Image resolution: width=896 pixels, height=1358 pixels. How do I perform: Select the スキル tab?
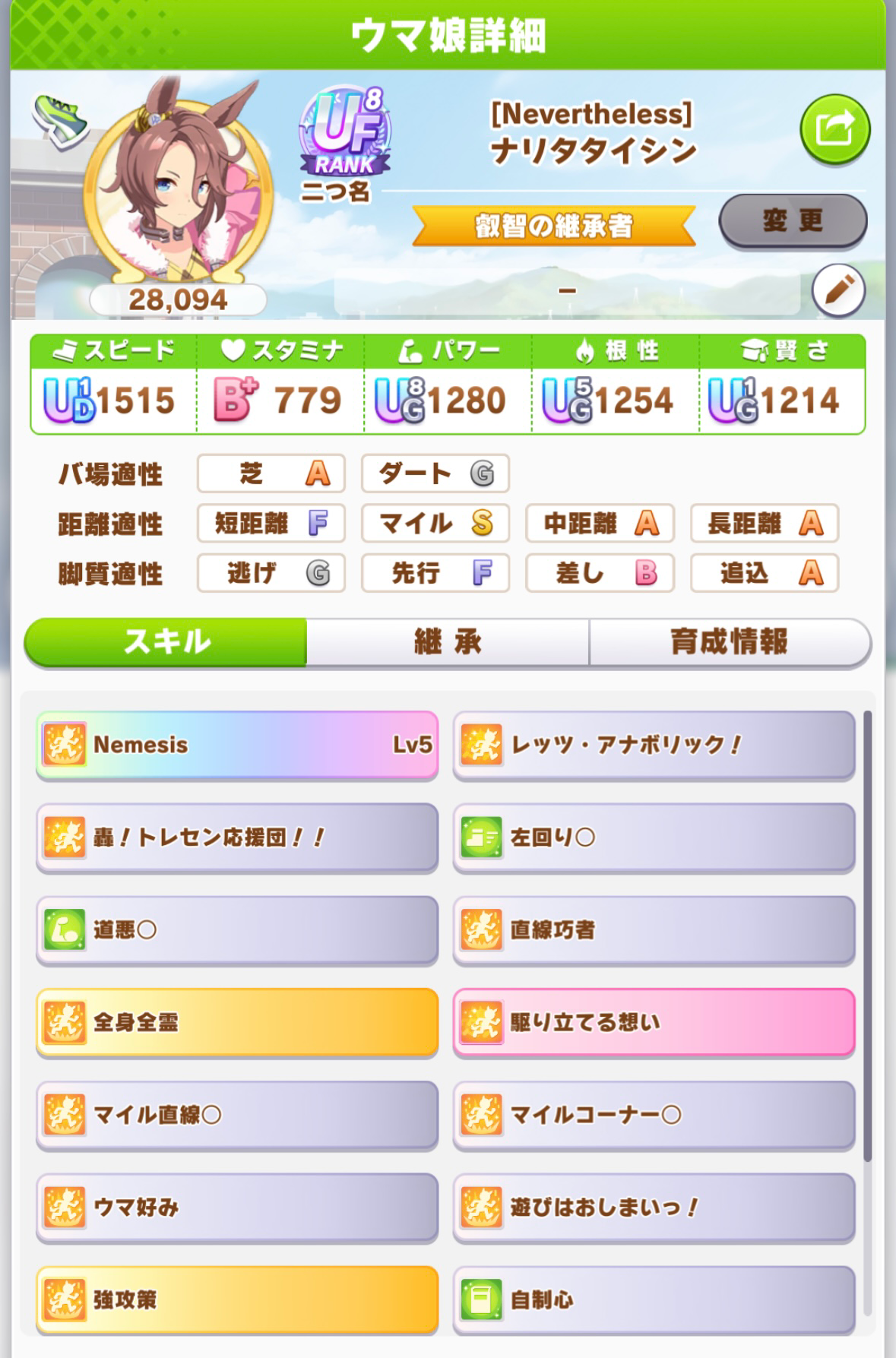[x=166, y=642]
